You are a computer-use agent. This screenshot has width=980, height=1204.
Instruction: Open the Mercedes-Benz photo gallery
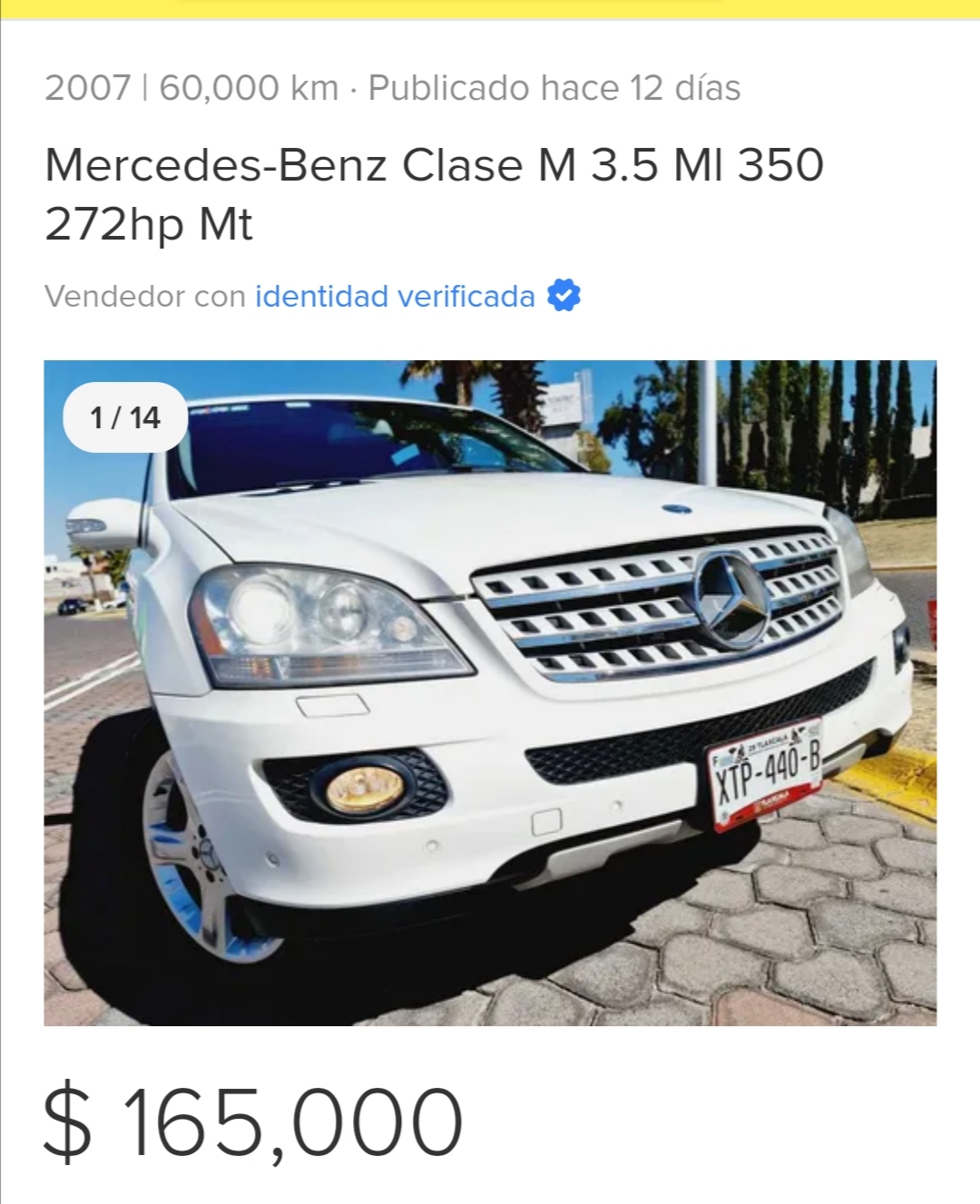point(490,692)
